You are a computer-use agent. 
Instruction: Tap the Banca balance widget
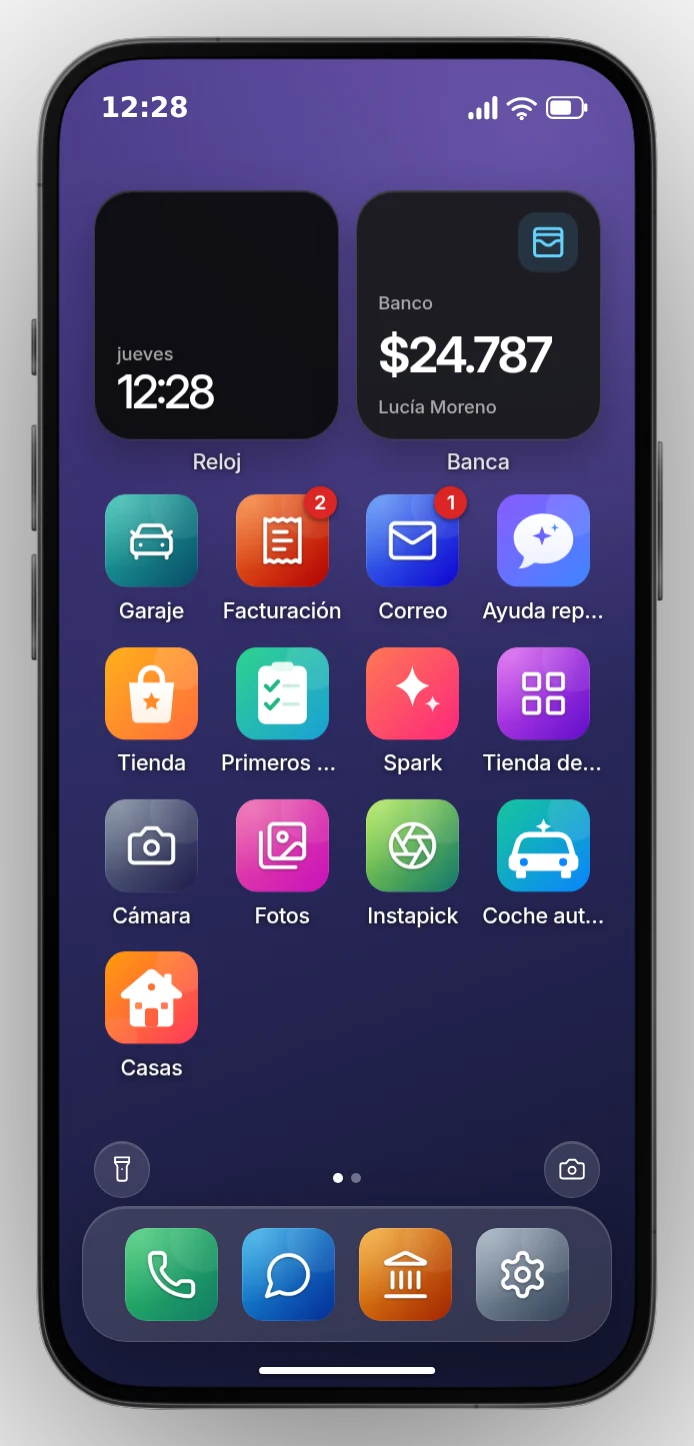tap(478, 315)
